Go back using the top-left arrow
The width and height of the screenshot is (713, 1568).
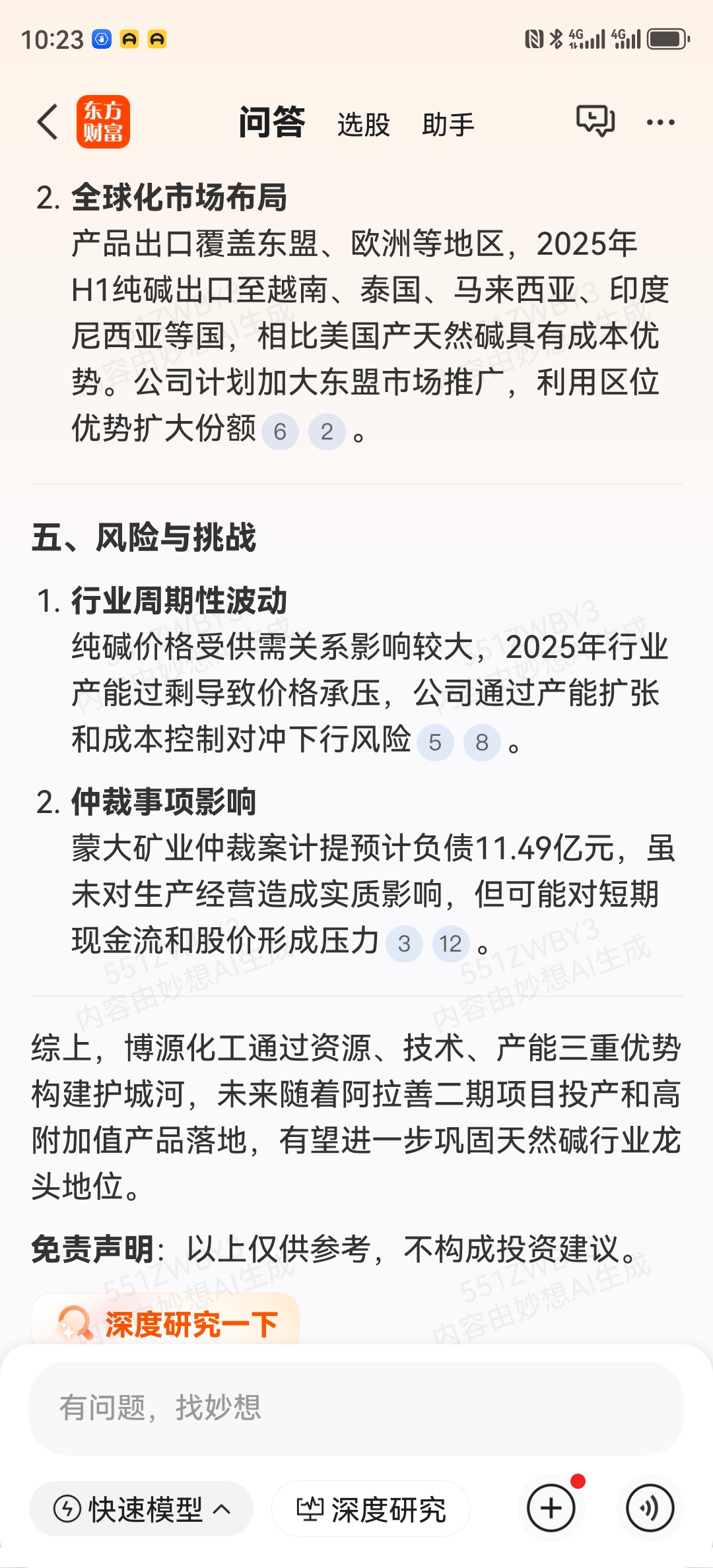coord(48,122)
